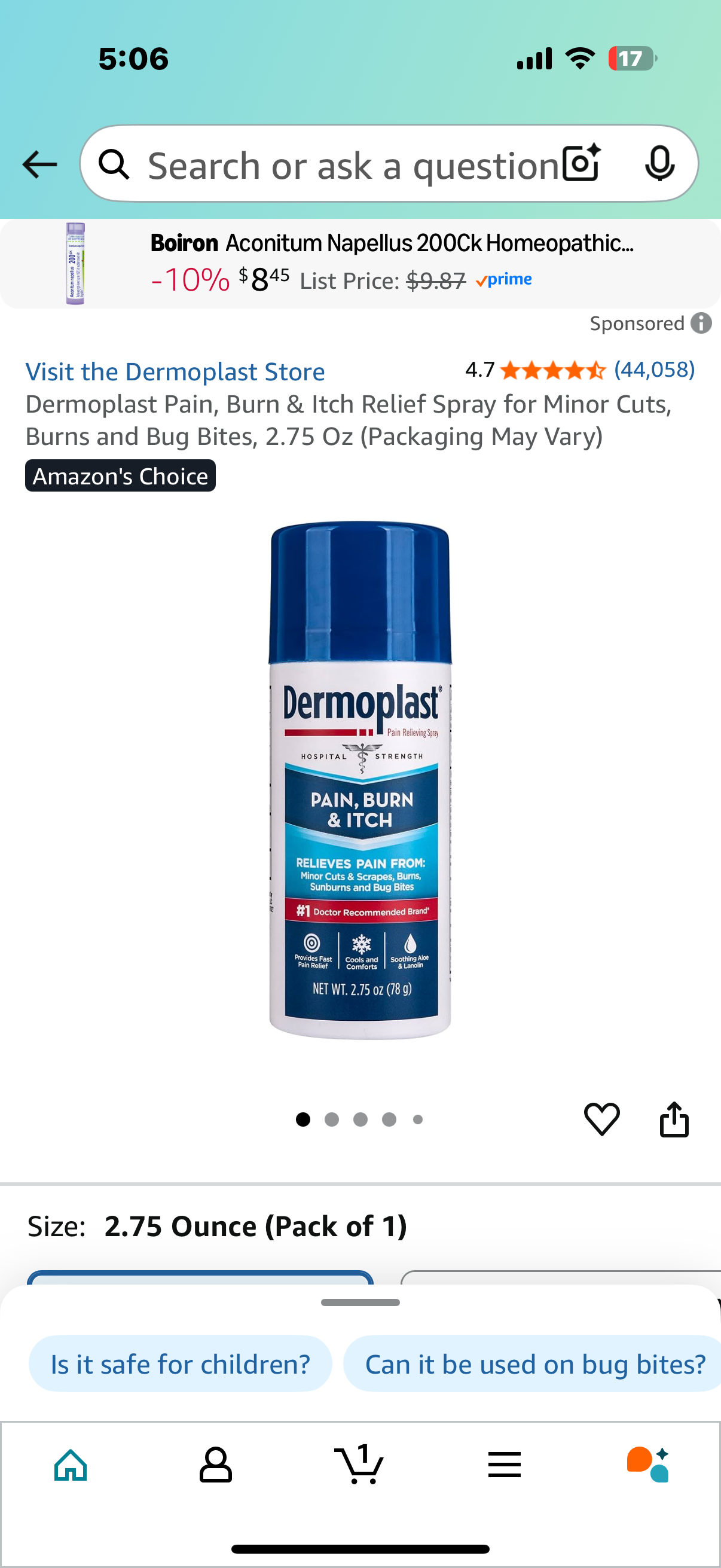Open the shopping cart
The height and width of the screenshot is (1568, 721).
coord(359,1464)
